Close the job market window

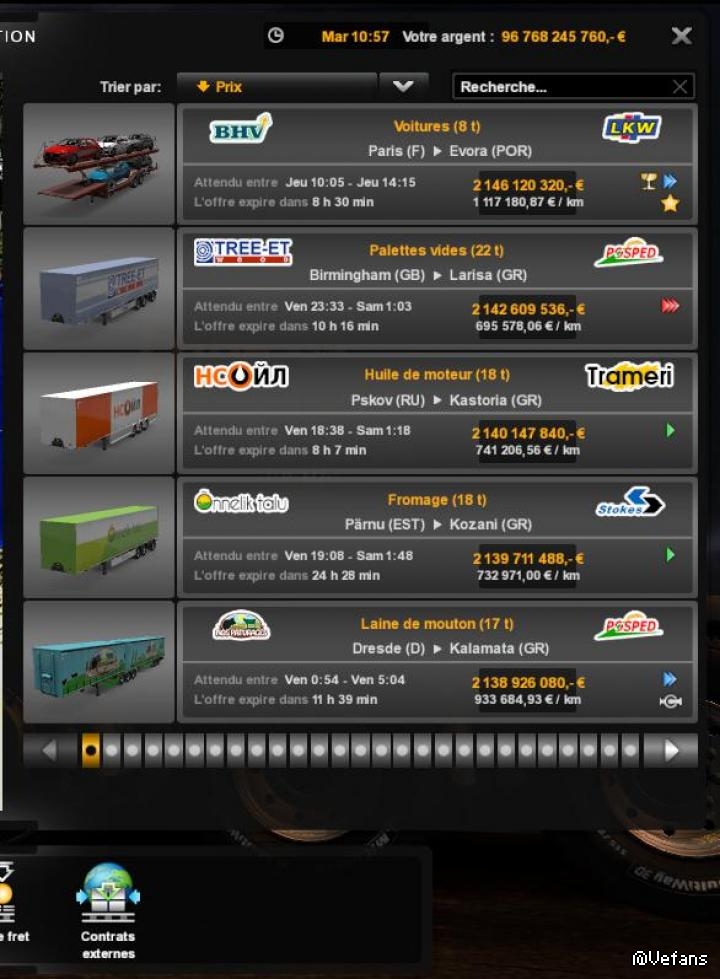tap(681, 36)
